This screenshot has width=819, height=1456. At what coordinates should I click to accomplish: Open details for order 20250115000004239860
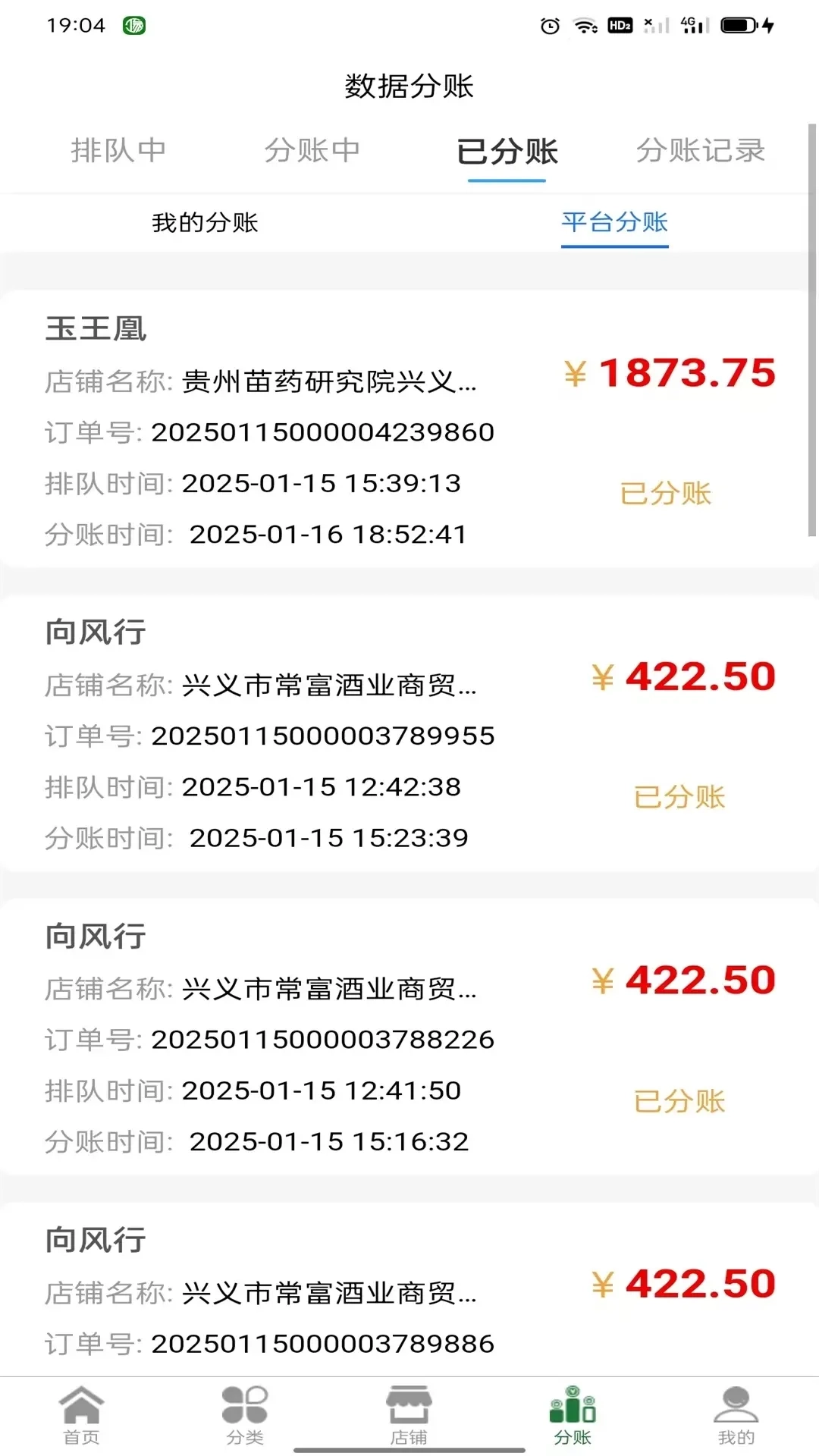(x=322, y=431)
